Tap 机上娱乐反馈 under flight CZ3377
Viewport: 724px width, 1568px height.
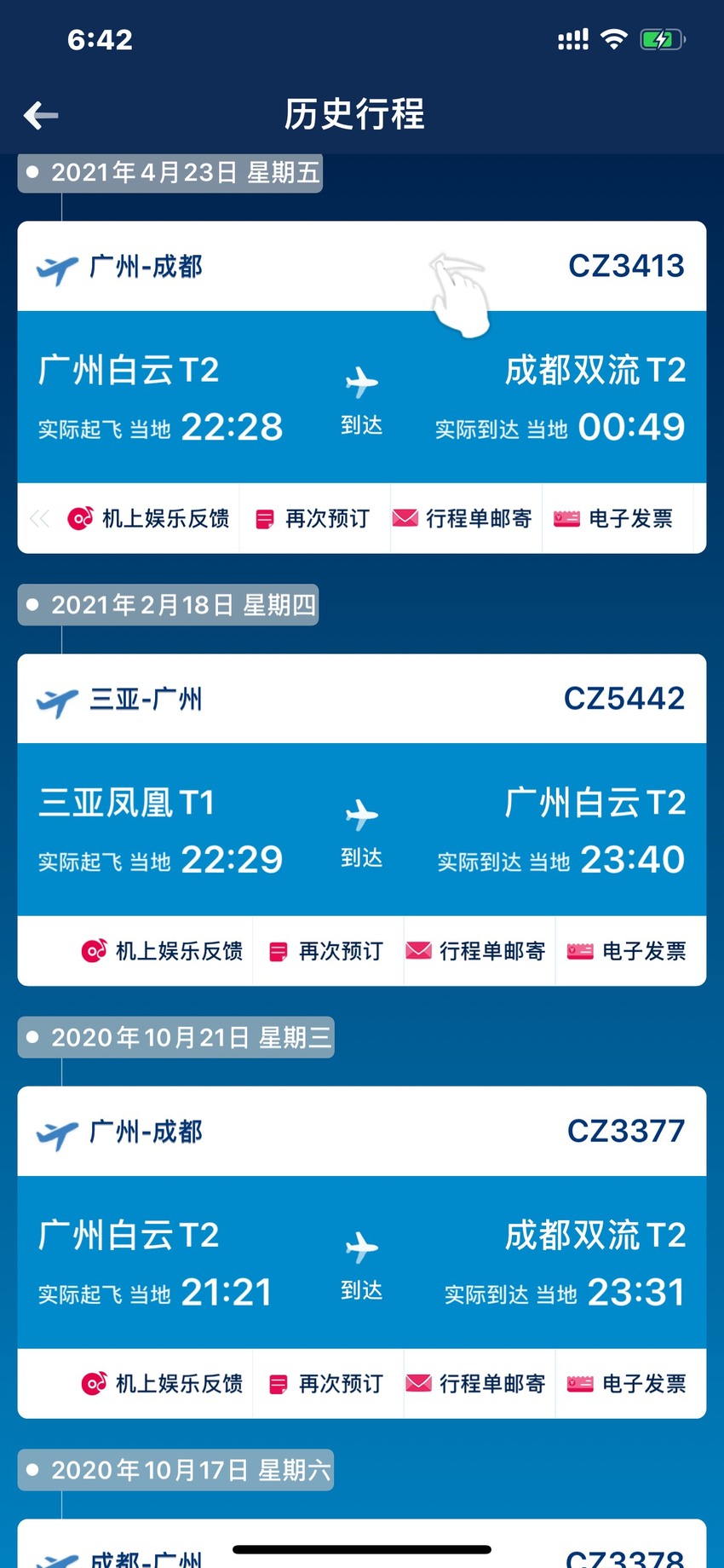(x=162, y=1384)
